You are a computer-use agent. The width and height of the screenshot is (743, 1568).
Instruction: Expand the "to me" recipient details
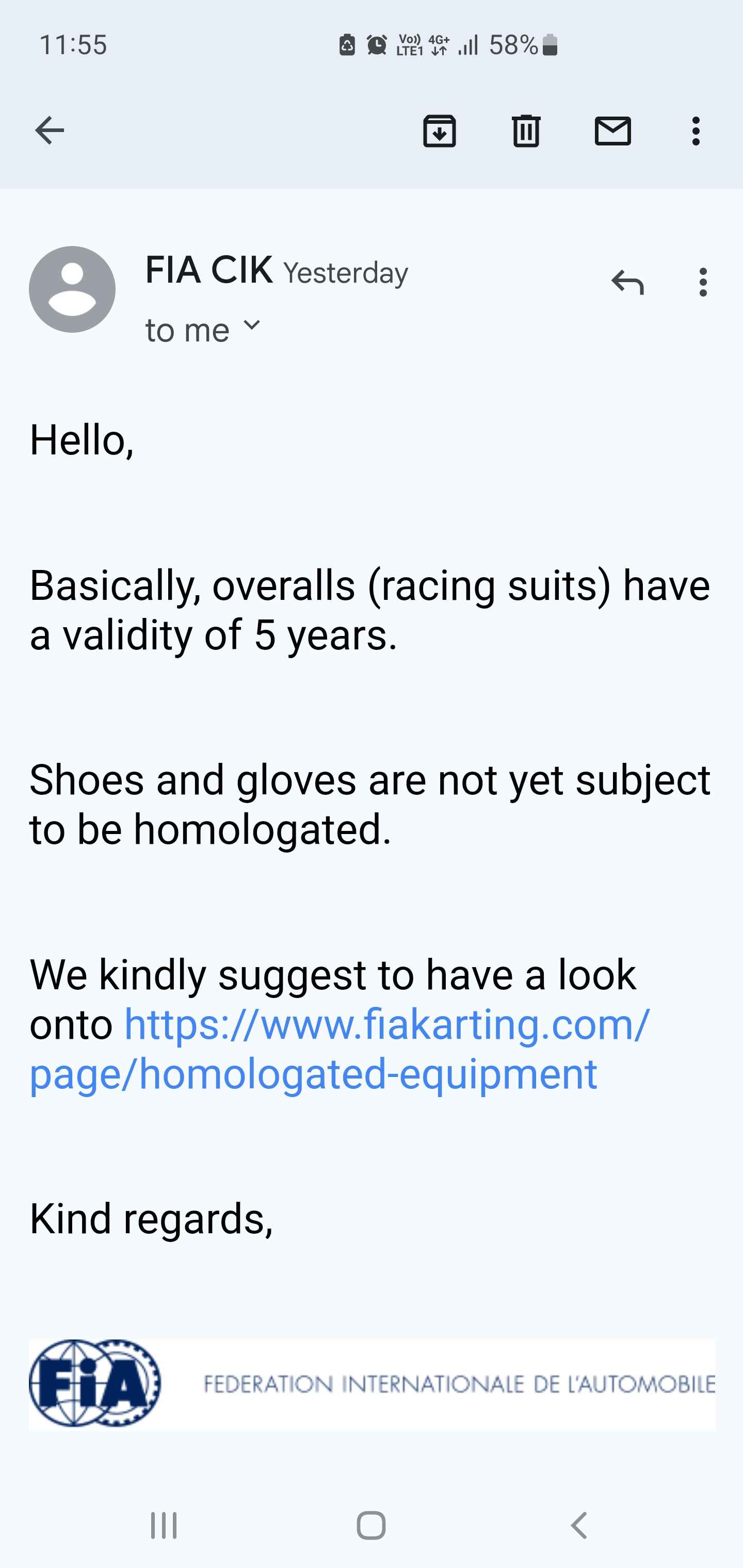(203, 329)
